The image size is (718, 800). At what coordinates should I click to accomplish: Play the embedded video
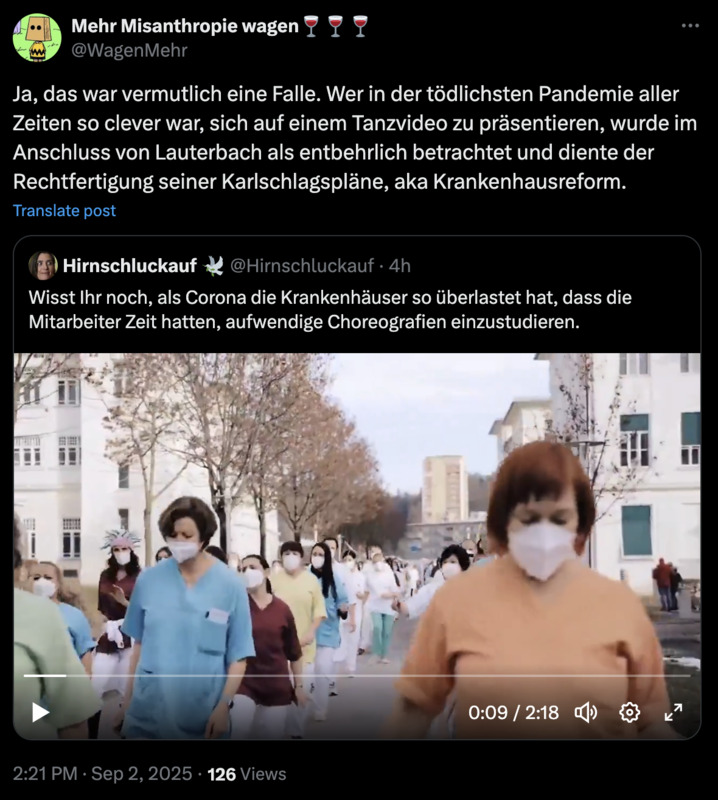click(x=40, y=712)
